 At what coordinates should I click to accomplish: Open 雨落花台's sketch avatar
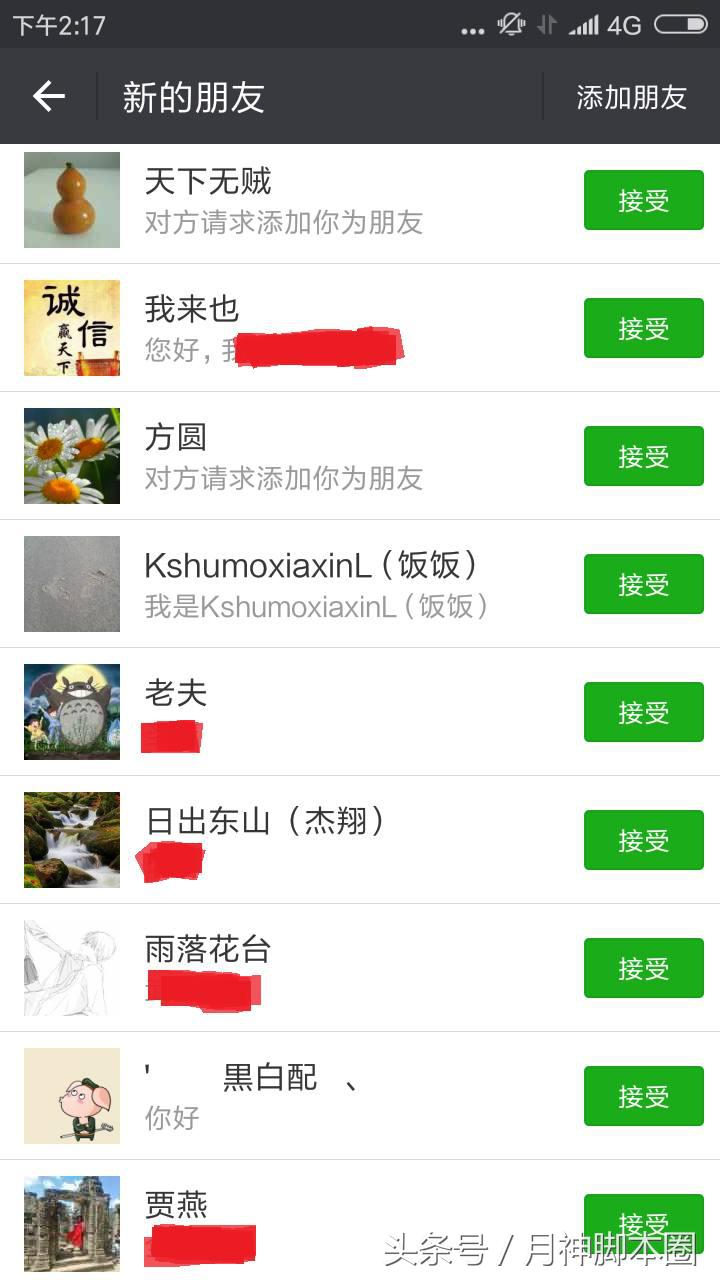tap(71, 967)
